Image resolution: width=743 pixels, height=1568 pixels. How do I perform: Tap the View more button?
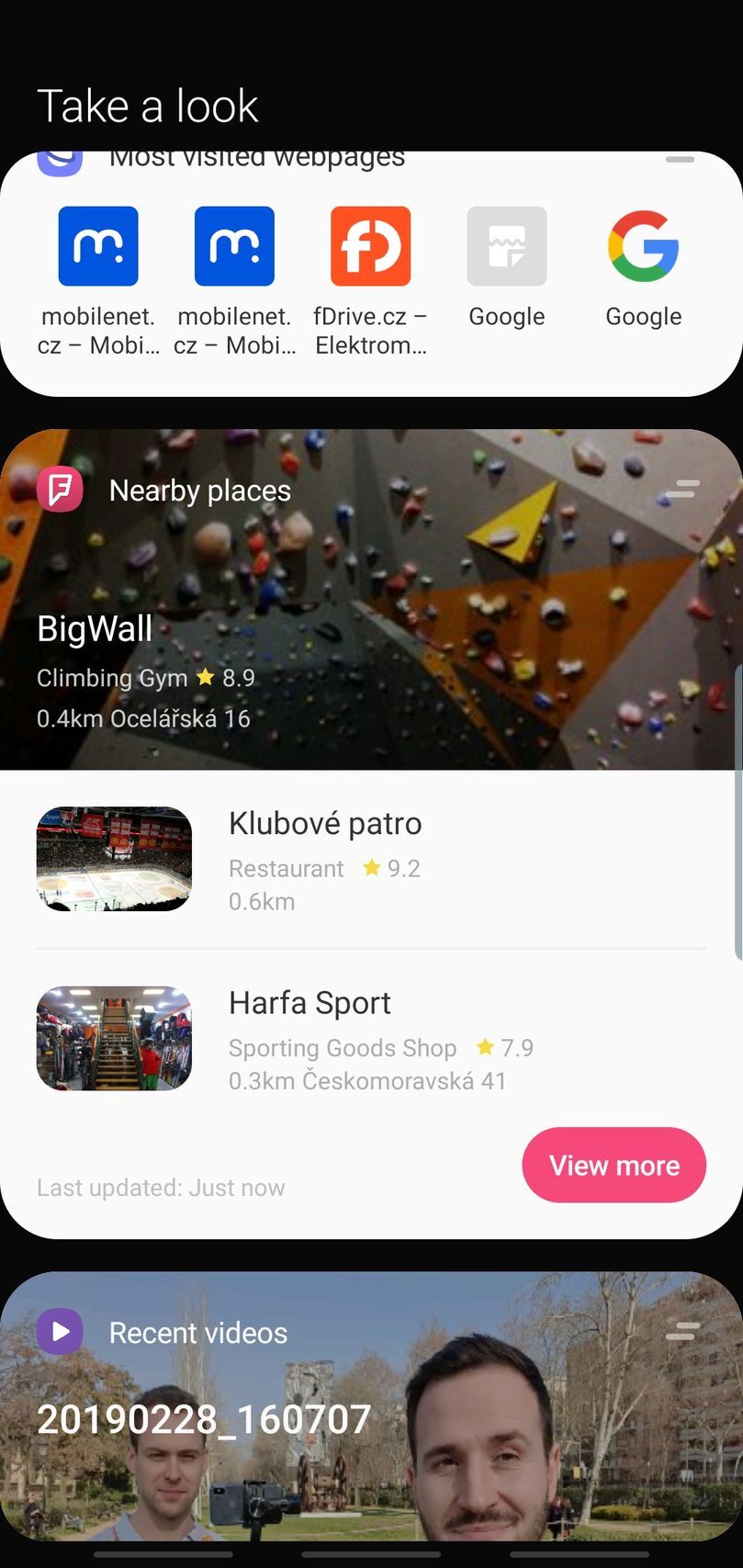pyautogui.click(x=614, y=1165)
